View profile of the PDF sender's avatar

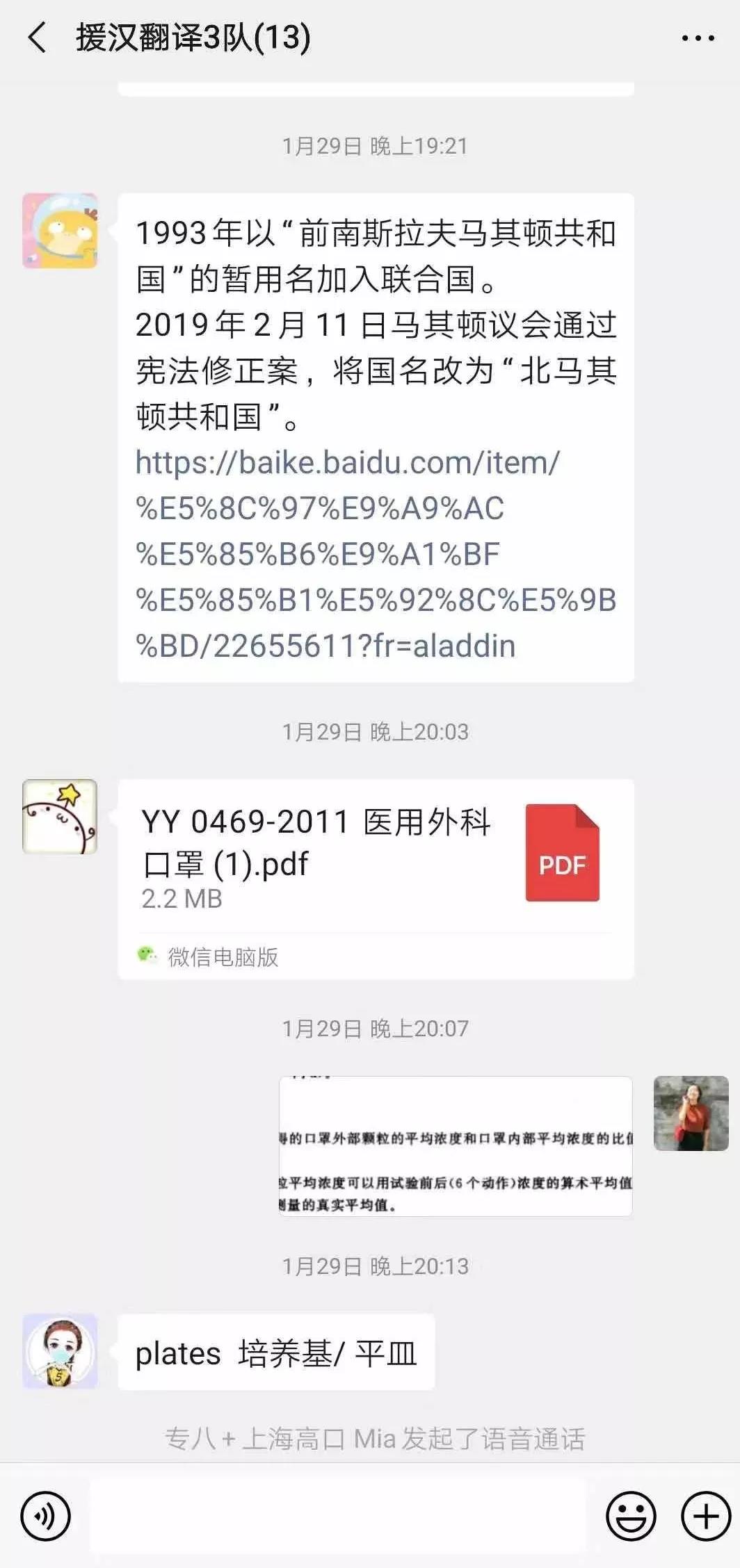60,817
